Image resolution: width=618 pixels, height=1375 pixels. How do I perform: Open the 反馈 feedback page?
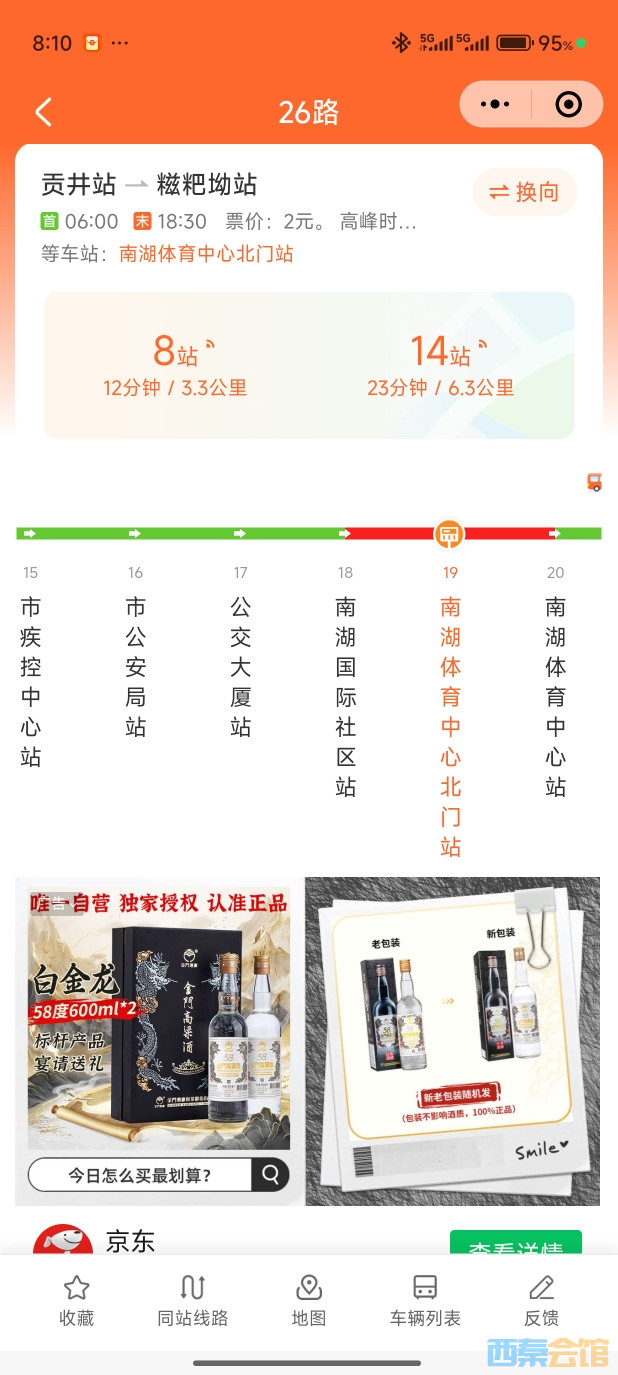click(541, 1300)
